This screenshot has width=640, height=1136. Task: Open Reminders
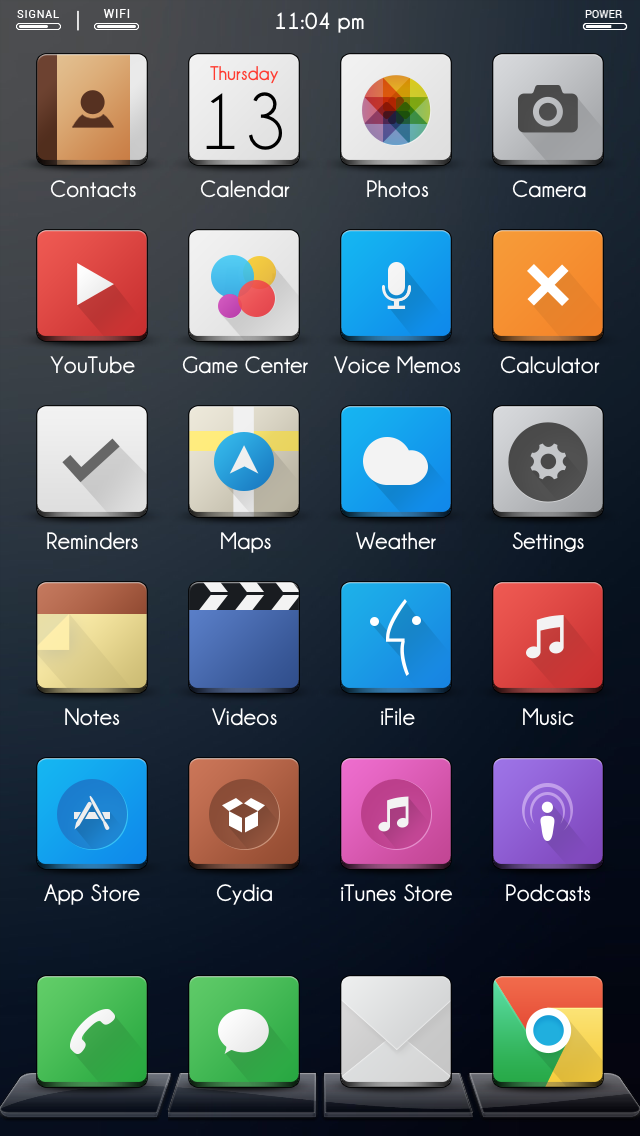[x=92, y=460]
